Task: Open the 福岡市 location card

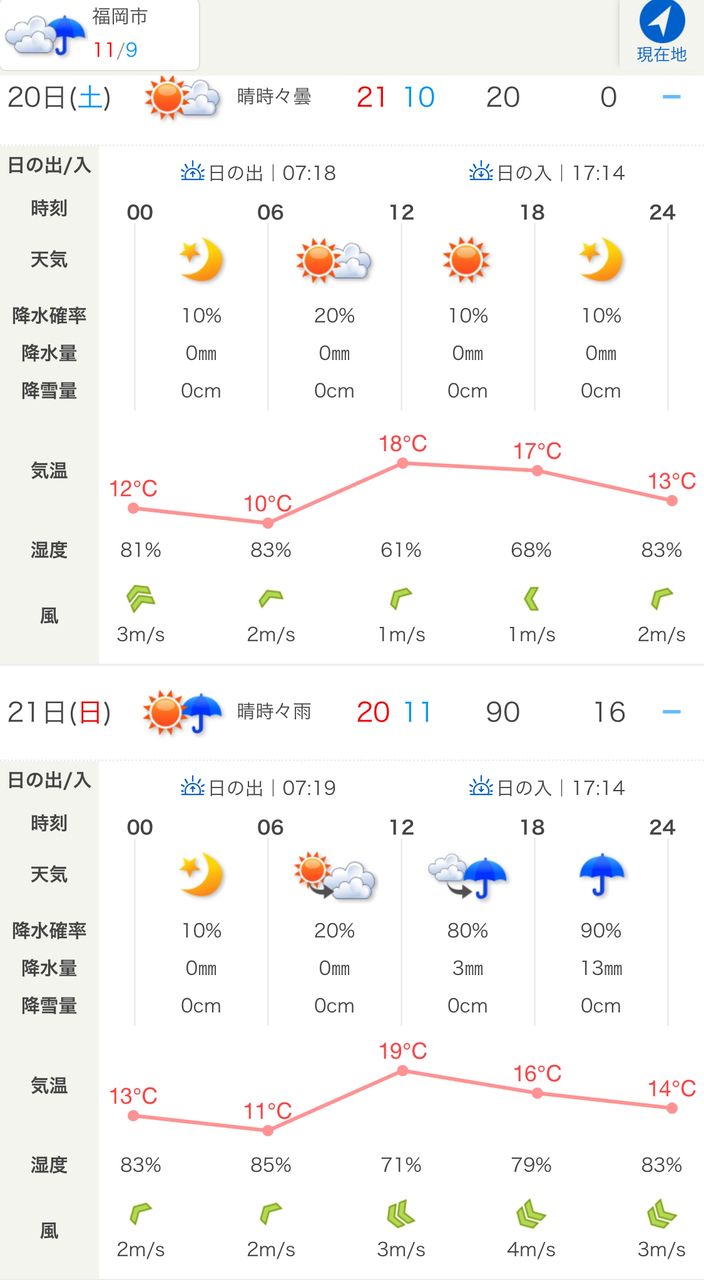Action: (98, 33)
